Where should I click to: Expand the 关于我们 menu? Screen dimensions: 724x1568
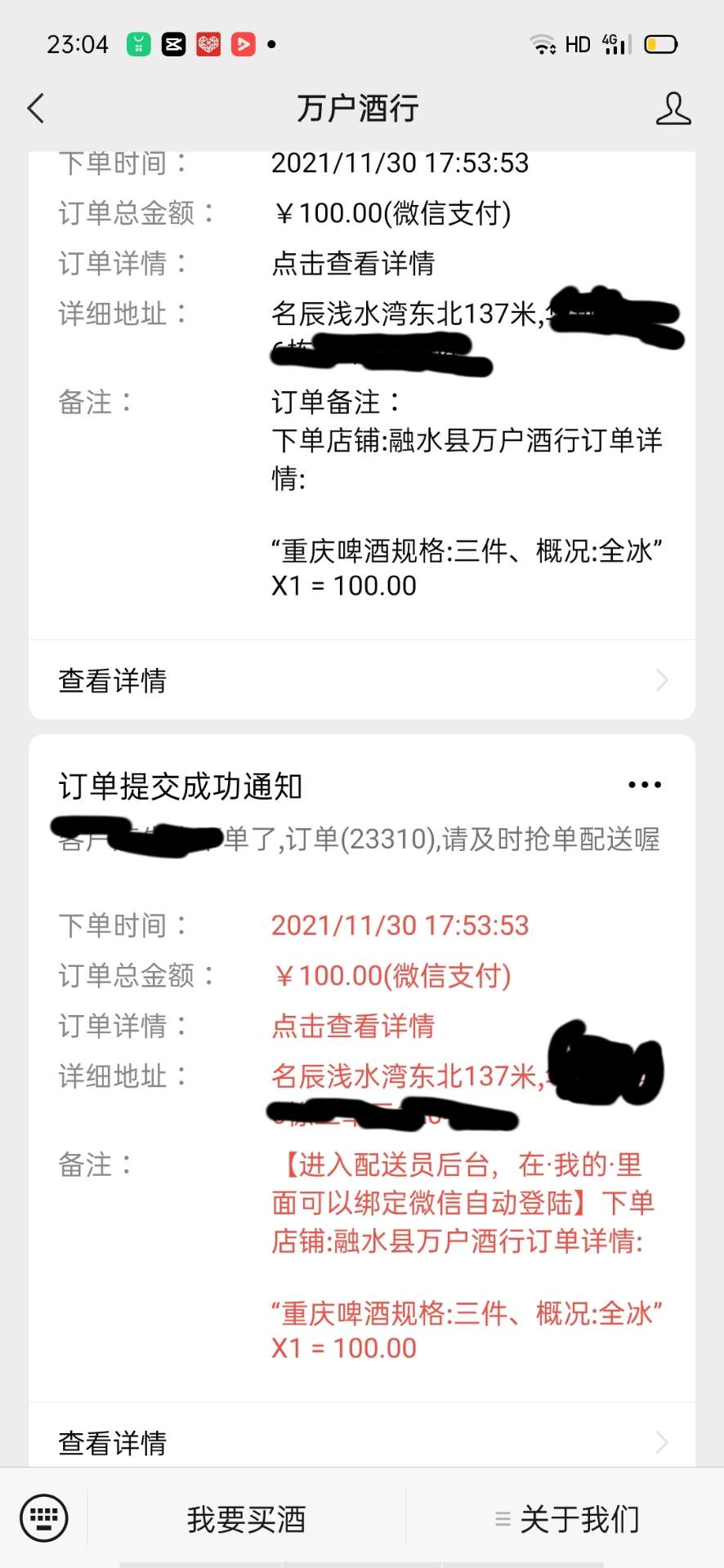point(566,1519)
